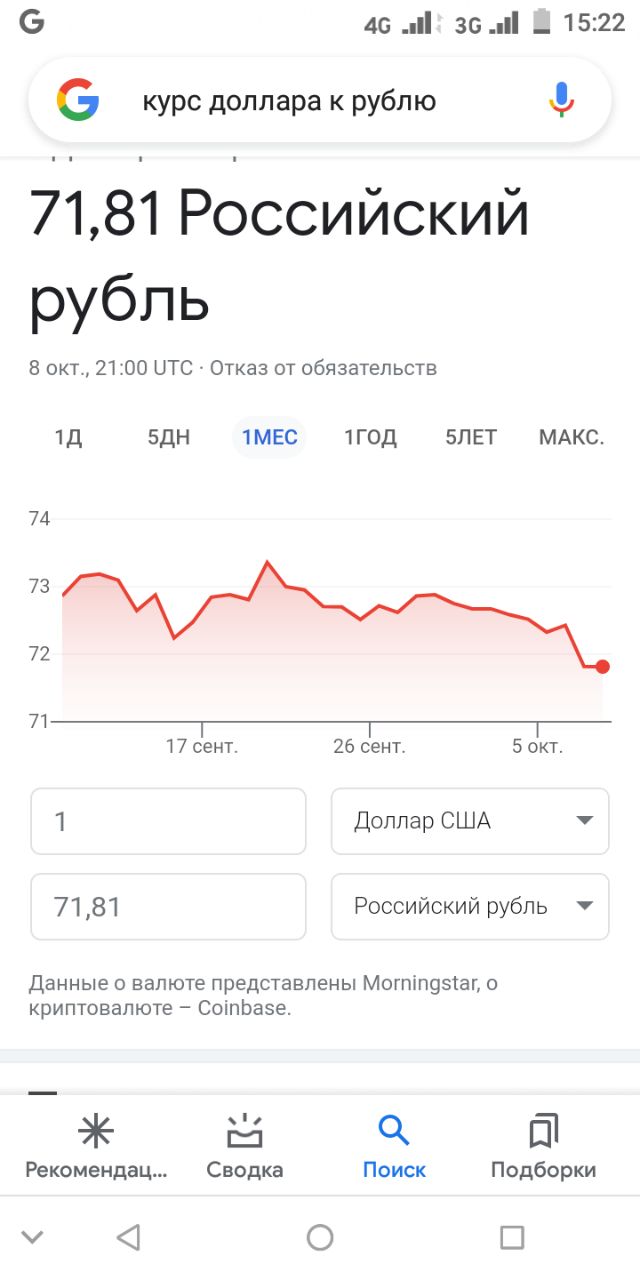Switch chart to 5ЛЕТ range
This screenshot has height=1280, width=640.
(x=471, y=437)
